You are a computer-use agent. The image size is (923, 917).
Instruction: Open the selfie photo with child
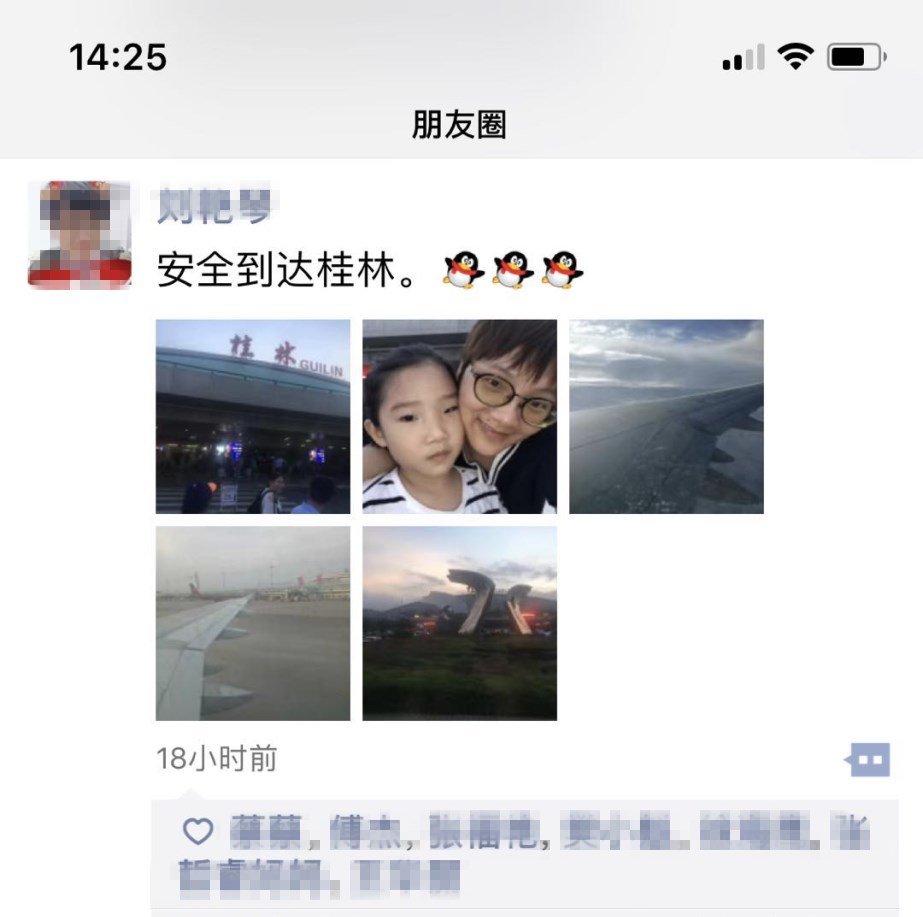[x=459, y=416]
